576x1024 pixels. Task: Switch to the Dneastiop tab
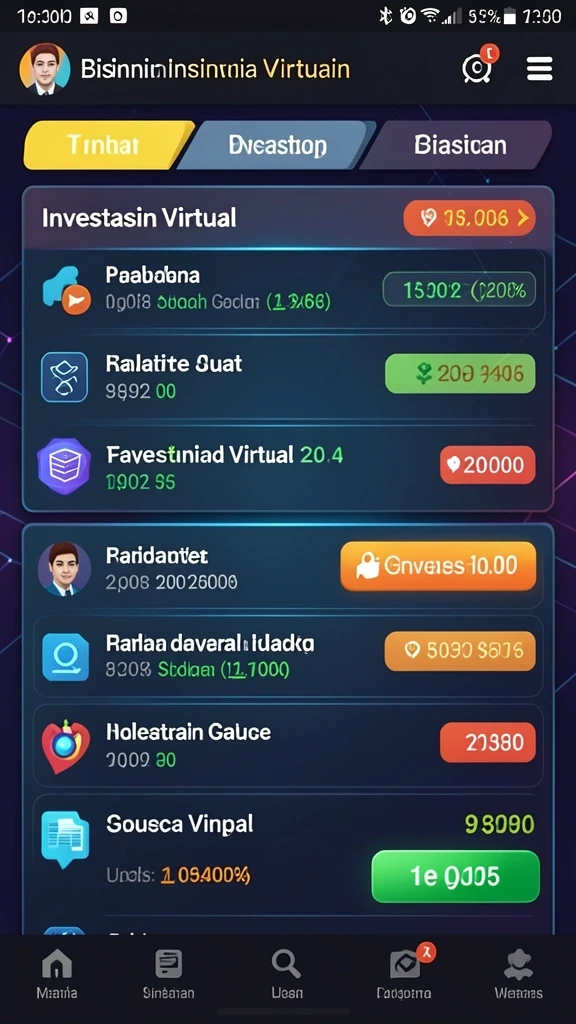[276, 145]
